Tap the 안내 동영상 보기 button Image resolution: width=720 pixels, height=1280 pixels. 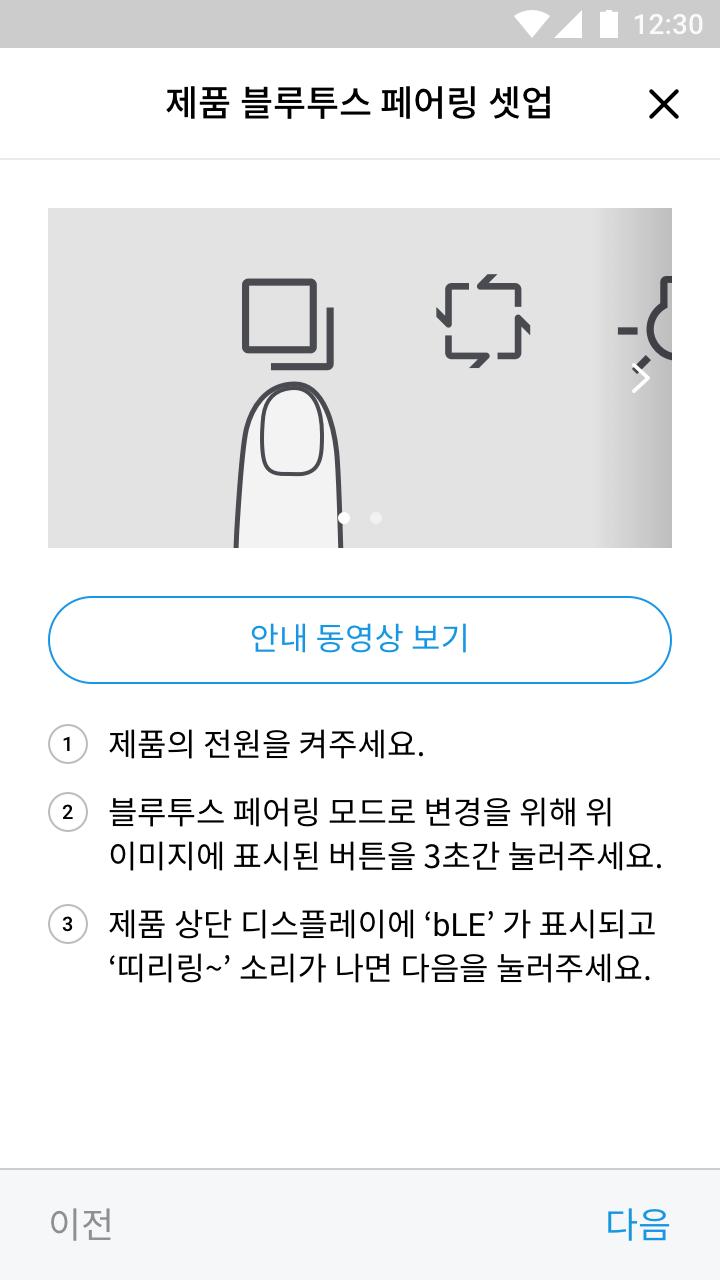coord(360,640)
